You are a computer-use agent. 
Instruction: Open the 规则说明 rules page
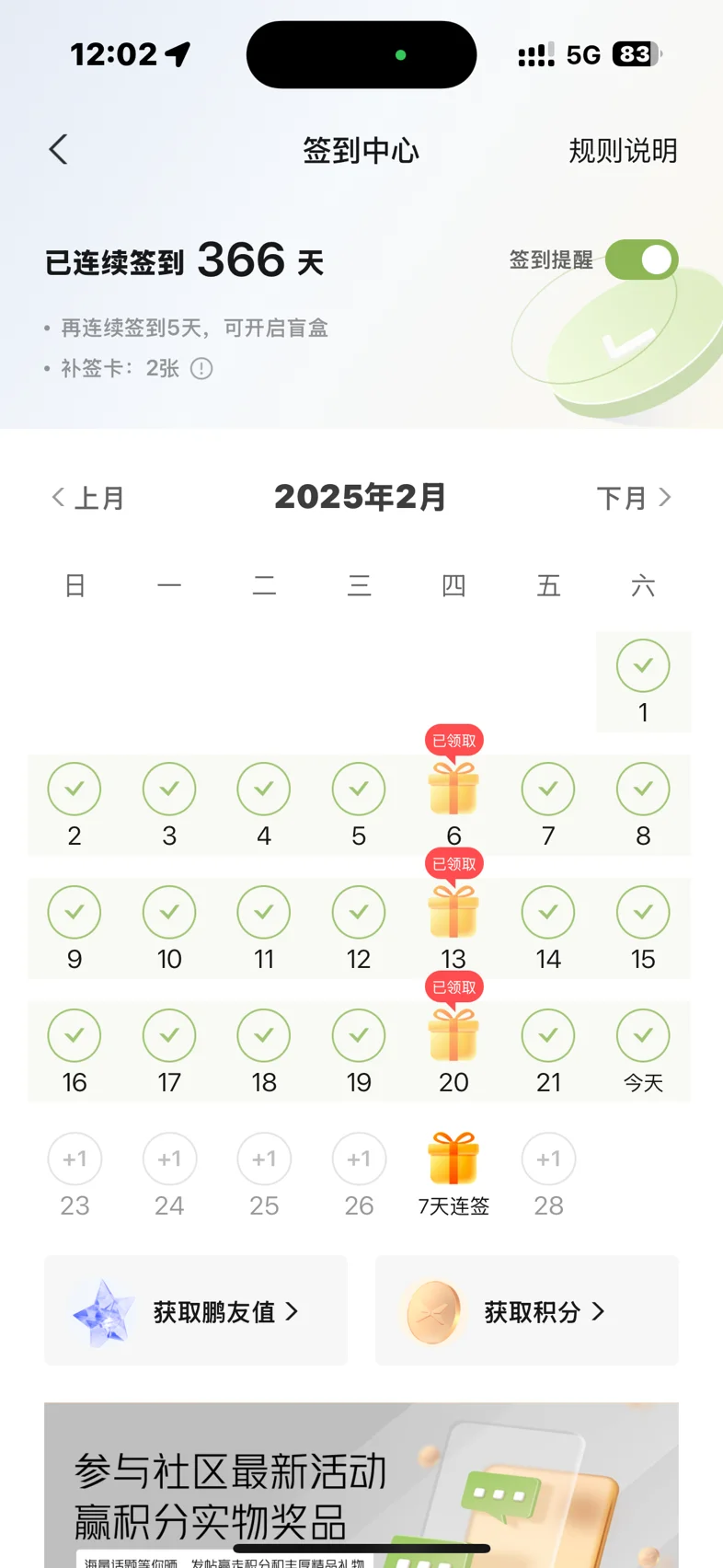click(x=623, y=150)
